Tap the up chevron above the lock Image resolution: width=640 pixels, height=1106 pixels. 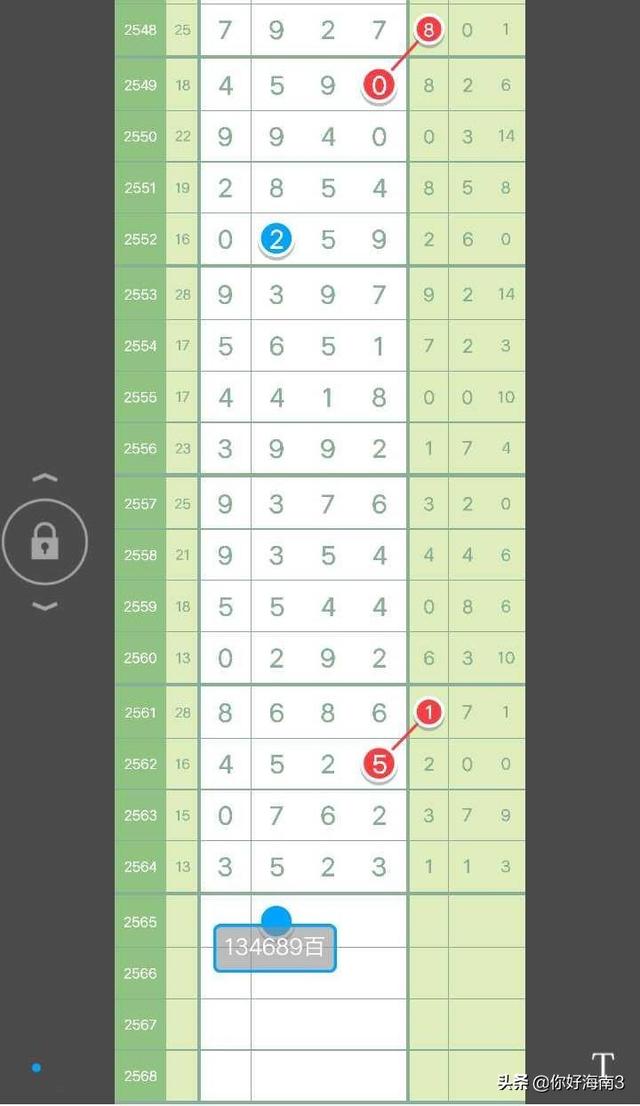coord(45,479)
